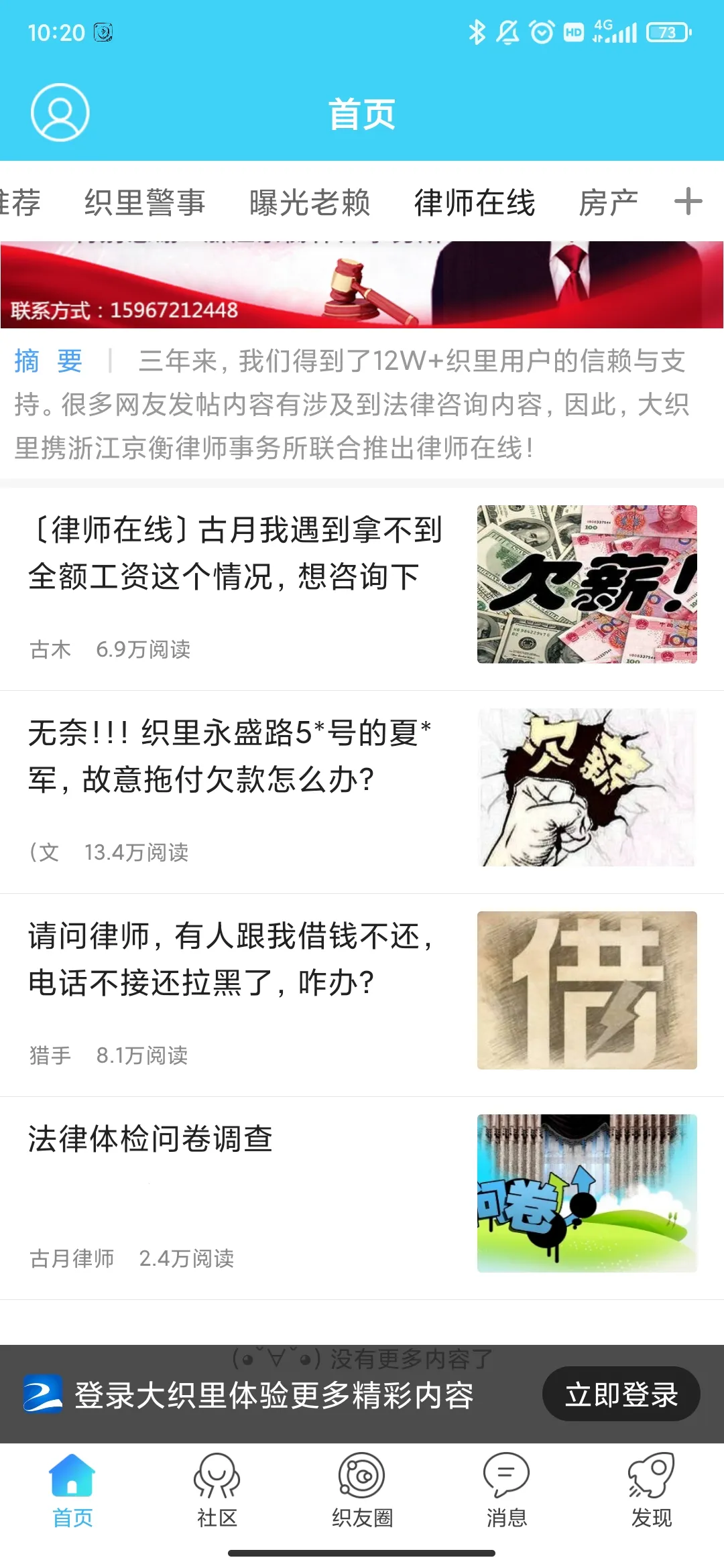Tap the 立即登录 button
The height and width of the screenshot is (1568, 724).
pyautogui.click(x=621, y=1394)
